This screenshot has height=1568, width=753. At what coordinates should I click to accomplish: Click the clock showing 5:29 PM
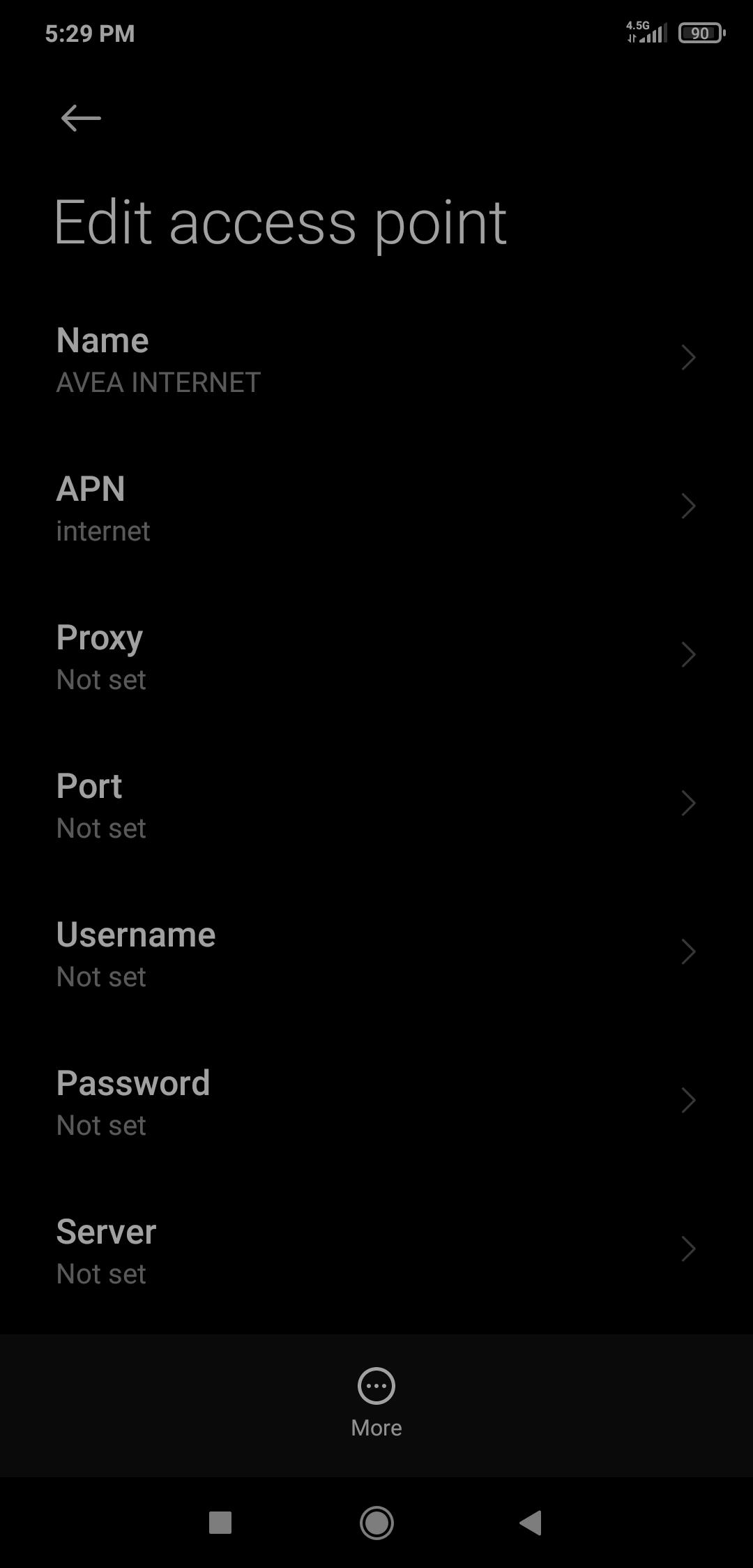point(89,33)
